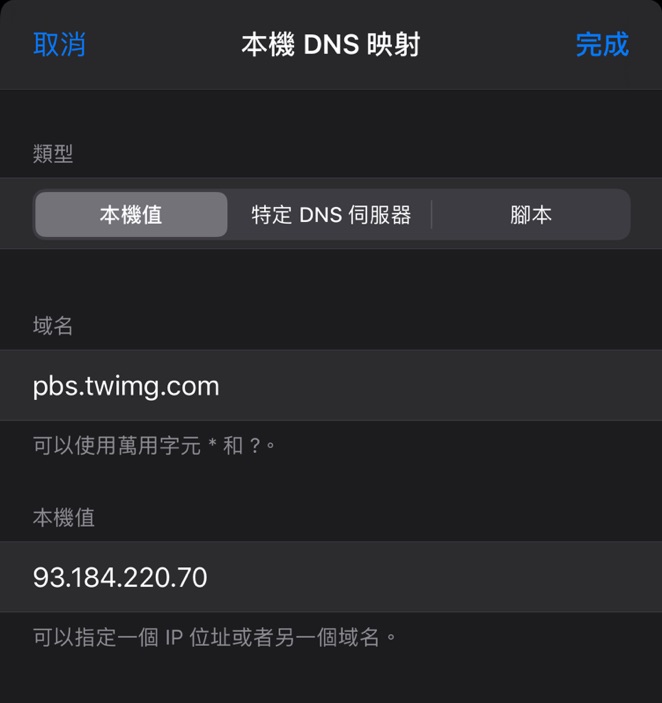Switch to the 腳本 type segment
Image resolution: width=662 pixels, height=703 pixels.
[531, 215]
